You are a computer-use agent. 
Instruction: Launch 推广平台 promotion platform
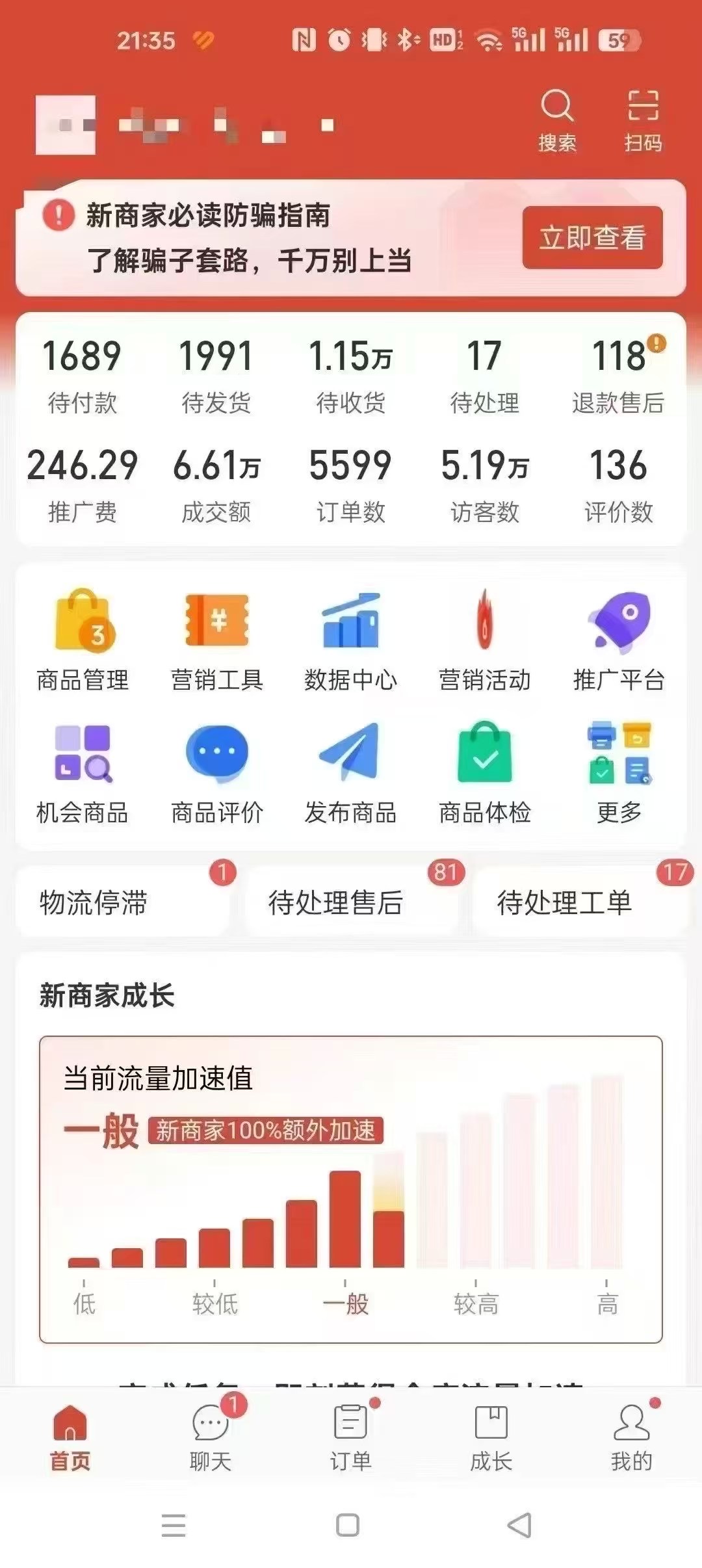tap(618, 640)
